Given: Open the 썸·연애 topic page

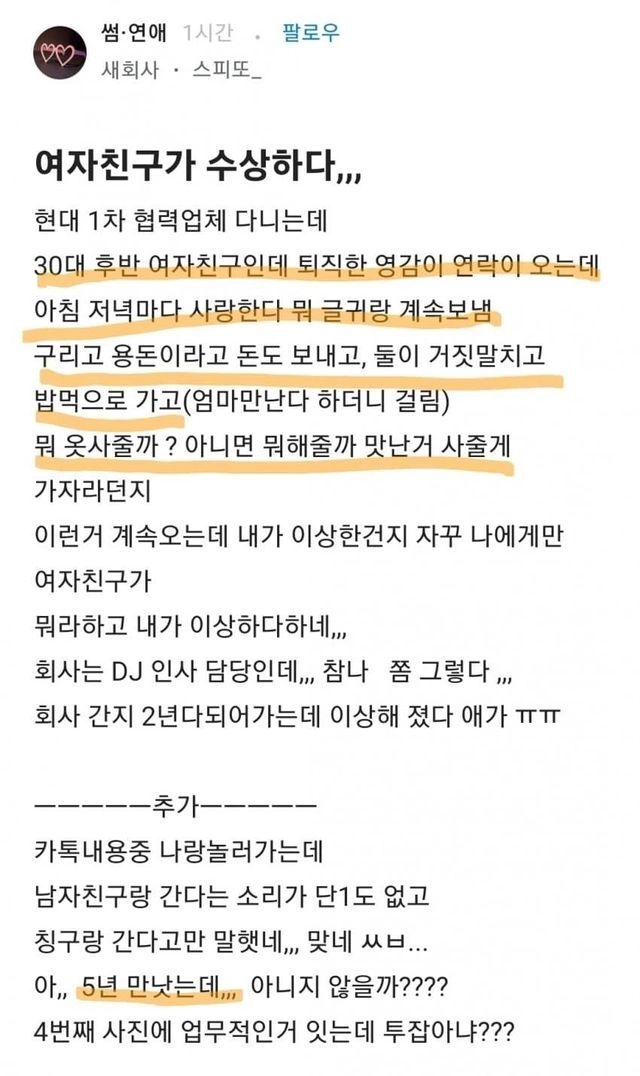Looking at the screenshot, I should tap(136, 33).
